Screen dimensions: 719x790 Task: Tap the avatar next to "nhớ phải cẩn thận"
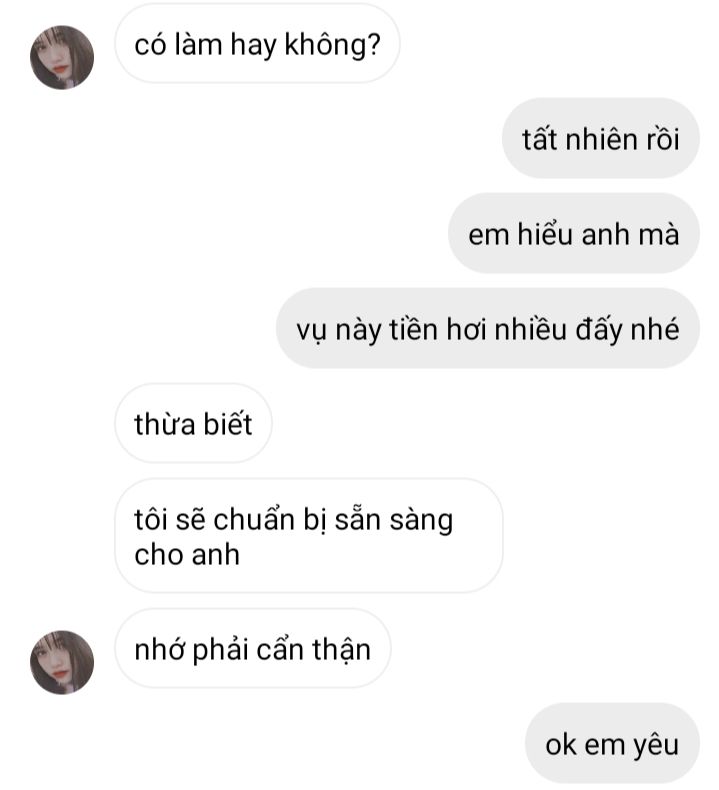(x=62, y=661)
